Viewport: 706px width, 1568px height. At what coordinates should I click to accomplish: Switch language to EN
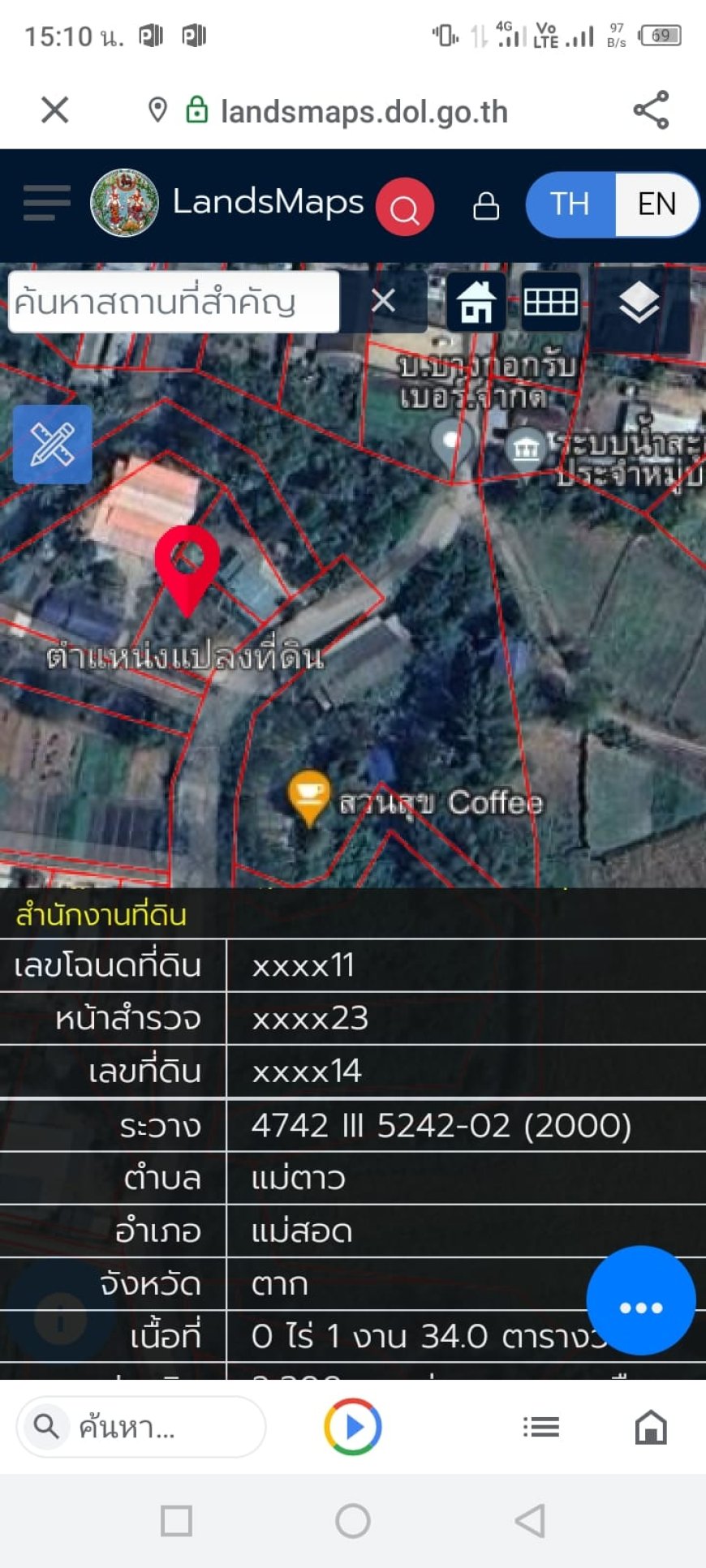point(656,204)
